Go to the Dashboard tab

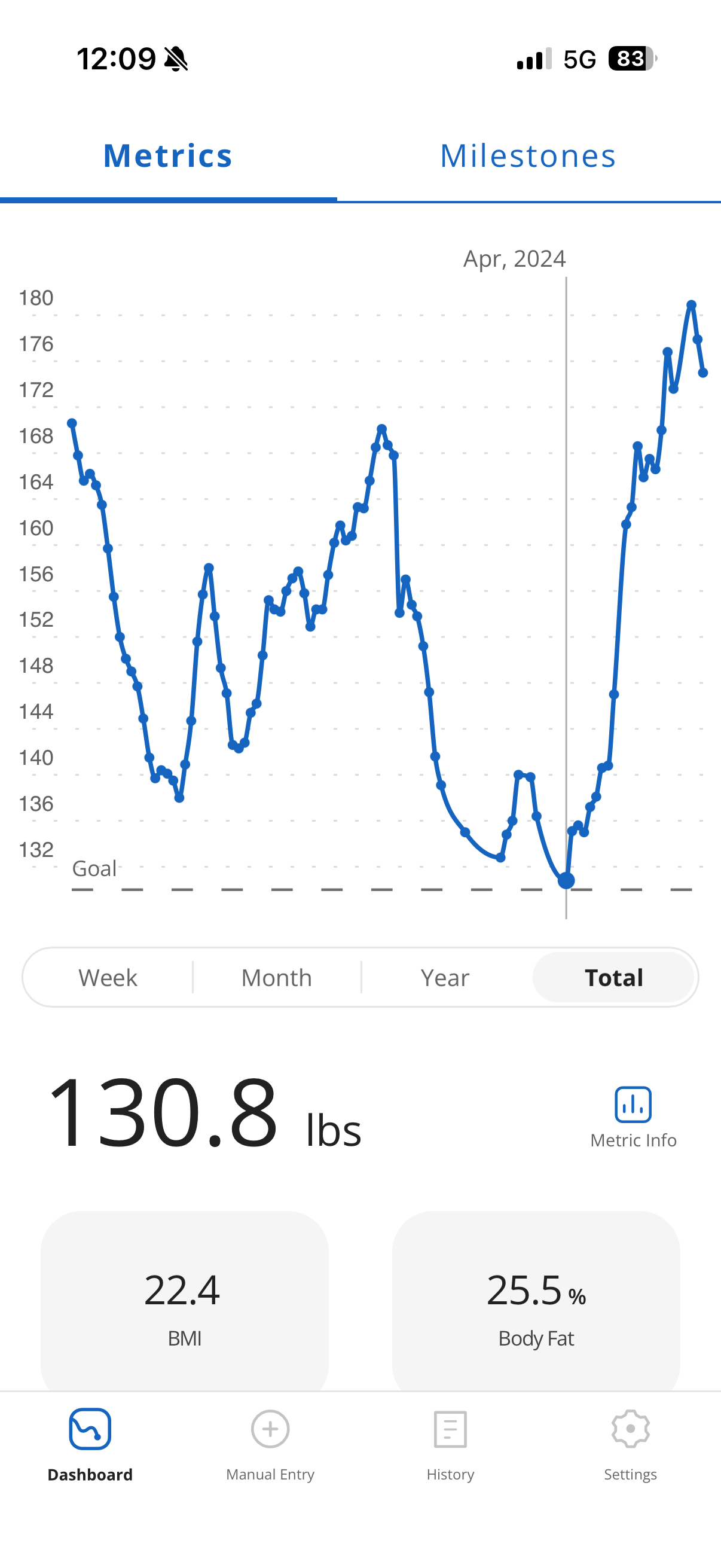(90, 1444)
